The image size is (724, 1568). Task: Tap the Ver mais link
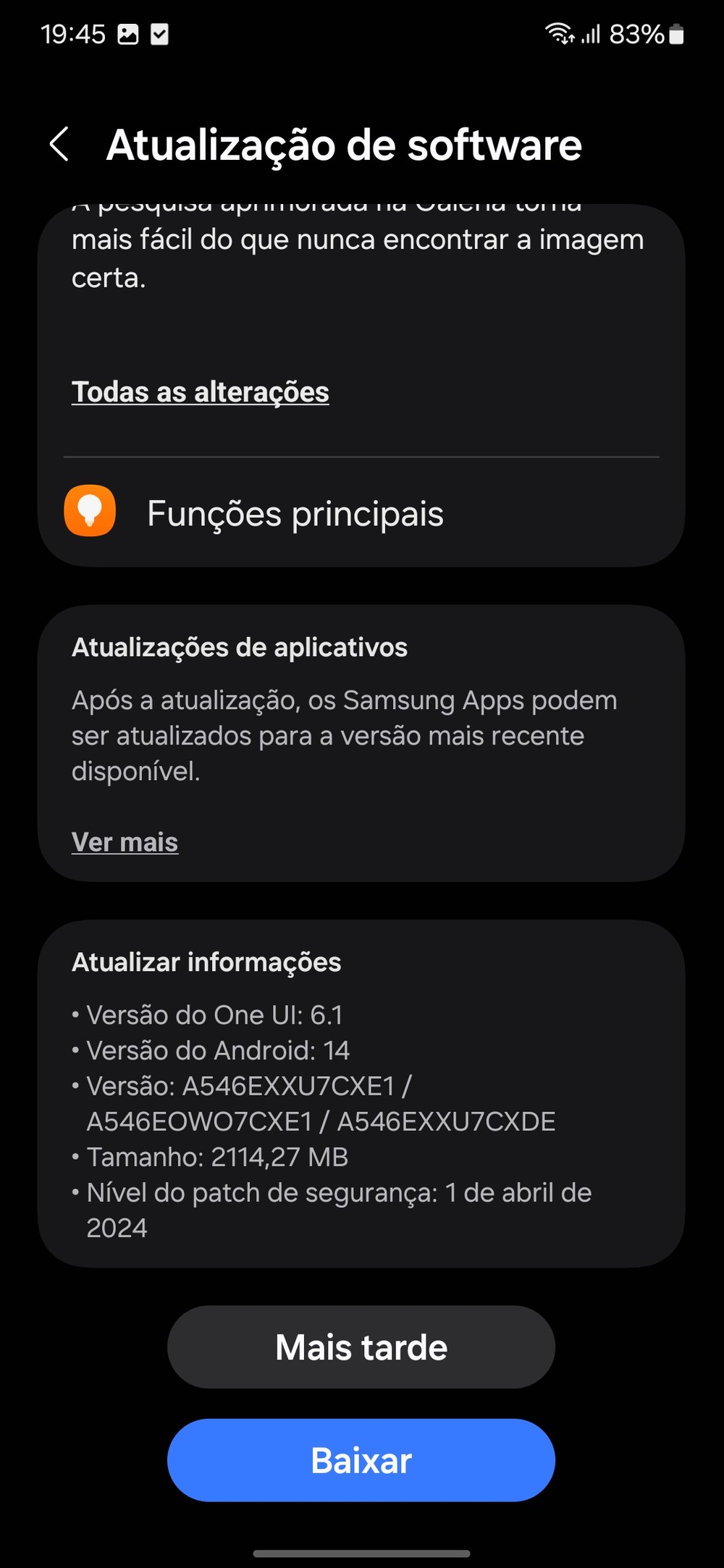(125, 842)
